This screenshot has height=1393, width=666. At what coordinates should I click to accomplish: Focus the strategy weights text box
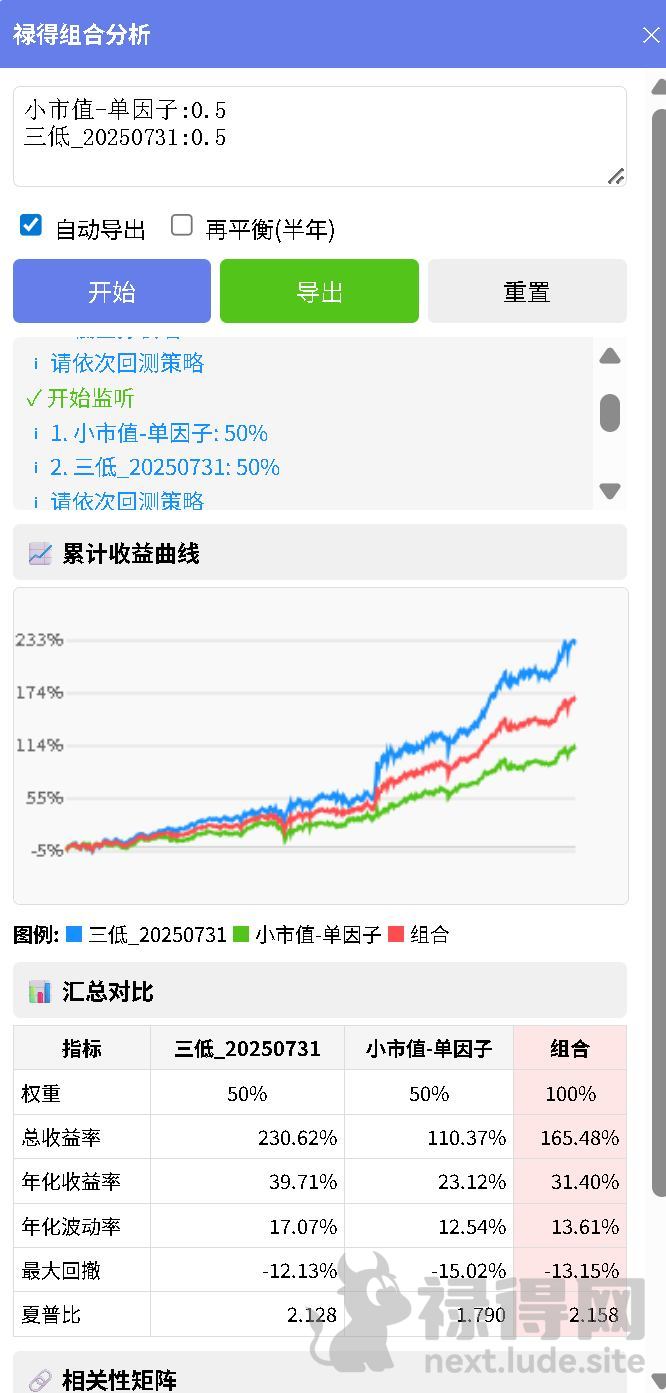319,136
